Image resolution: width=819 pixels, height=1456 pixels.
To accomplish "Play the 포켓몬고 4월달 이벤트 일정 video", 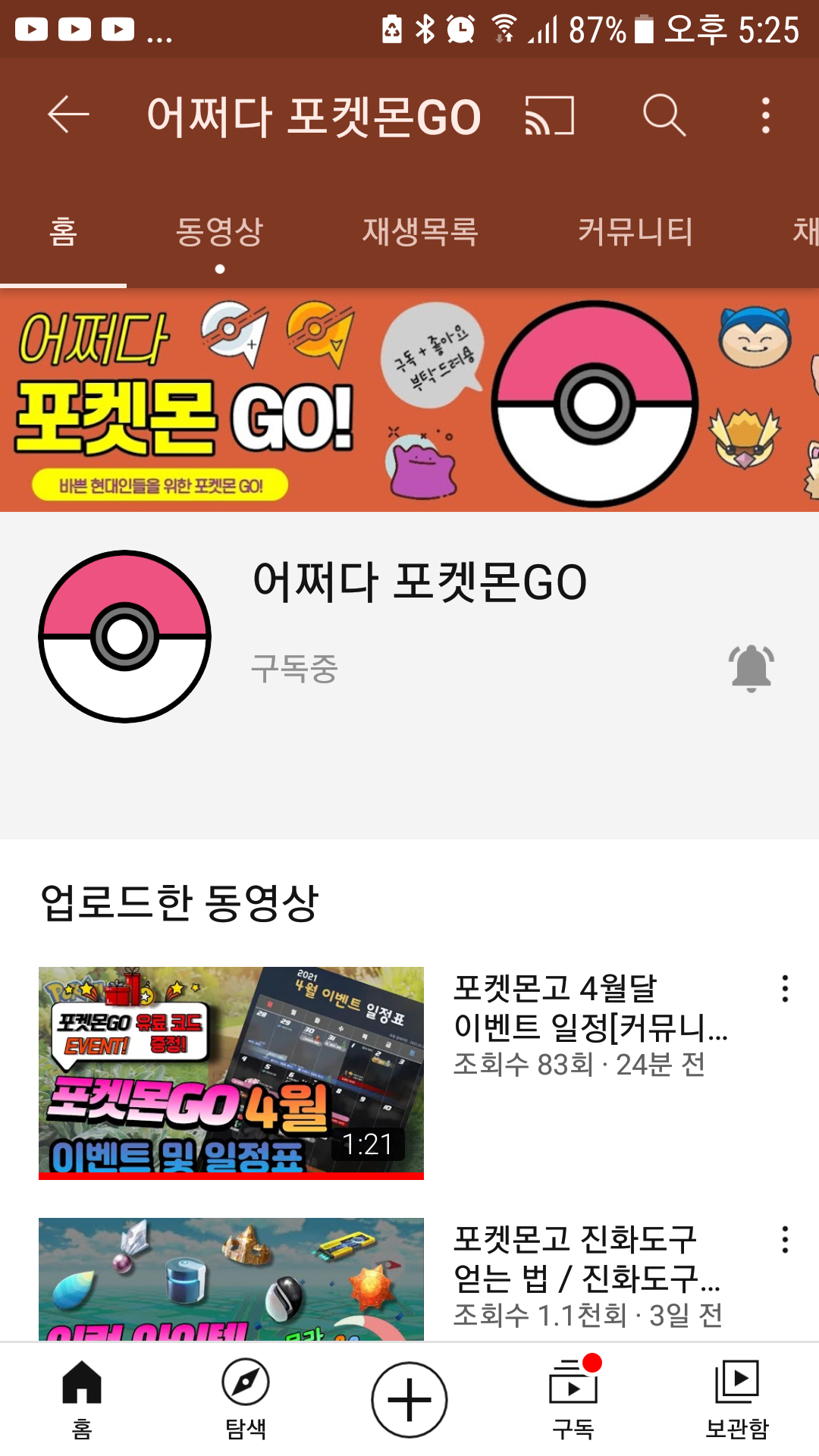I will [231, 1072].
